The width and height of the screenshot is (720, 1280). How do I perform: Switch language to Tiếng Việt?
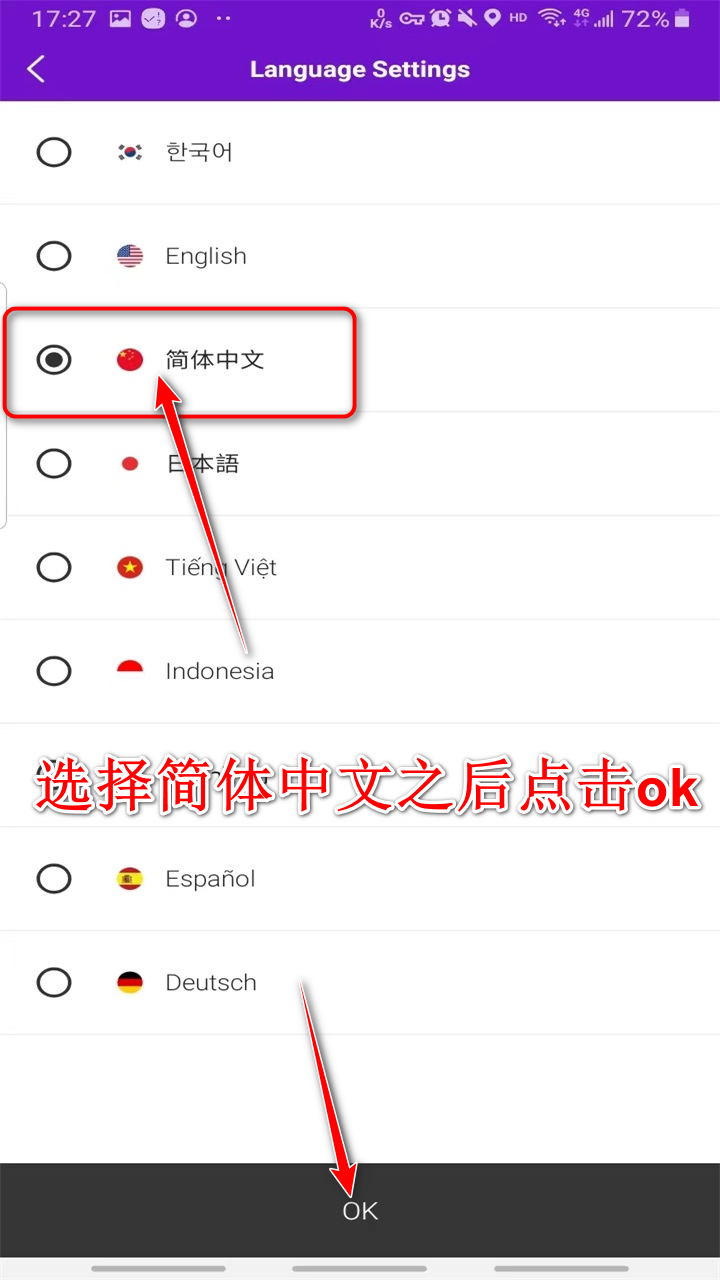[x=54, y=568]
